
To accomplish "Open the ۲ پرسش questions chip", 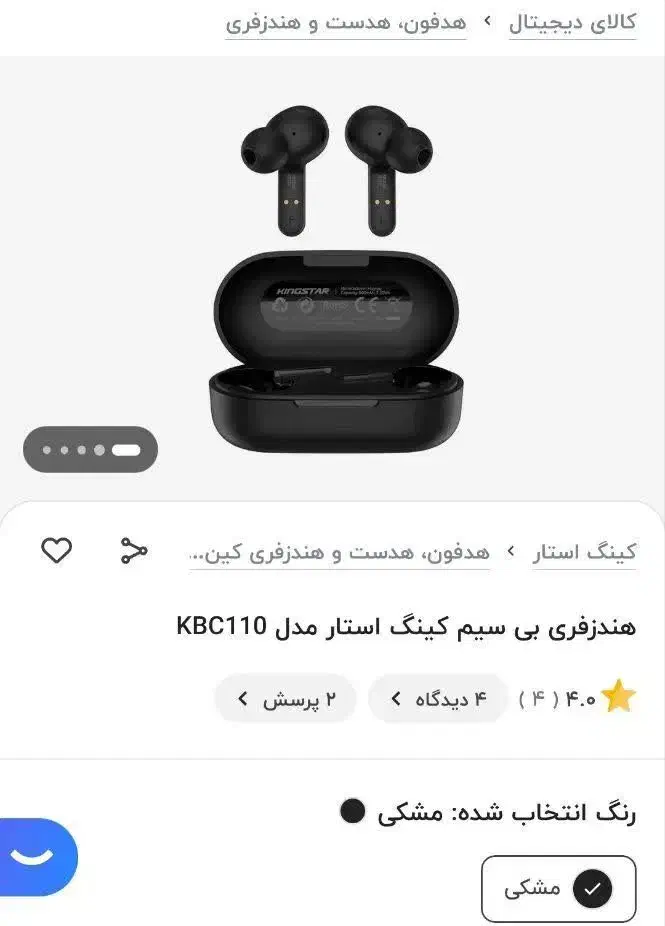I will (286, 699).
